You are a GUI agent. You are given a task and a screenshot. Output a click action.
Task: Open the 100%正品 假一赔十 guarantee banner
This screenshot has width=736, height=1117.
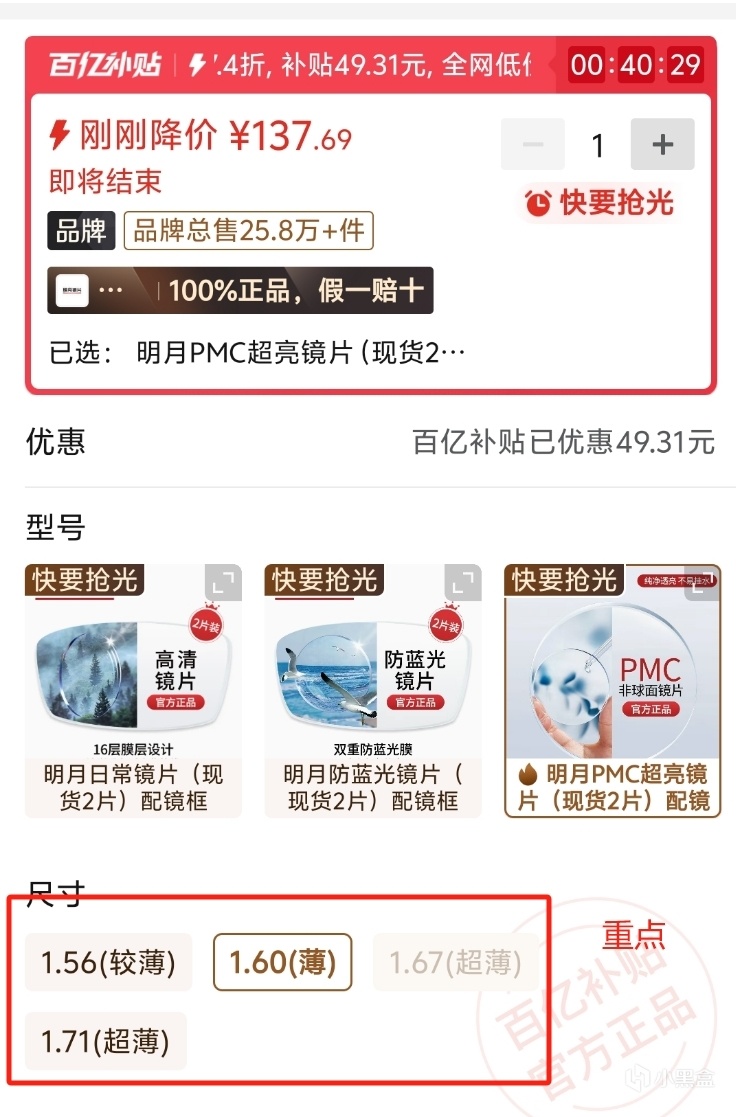tap(240, 291)
